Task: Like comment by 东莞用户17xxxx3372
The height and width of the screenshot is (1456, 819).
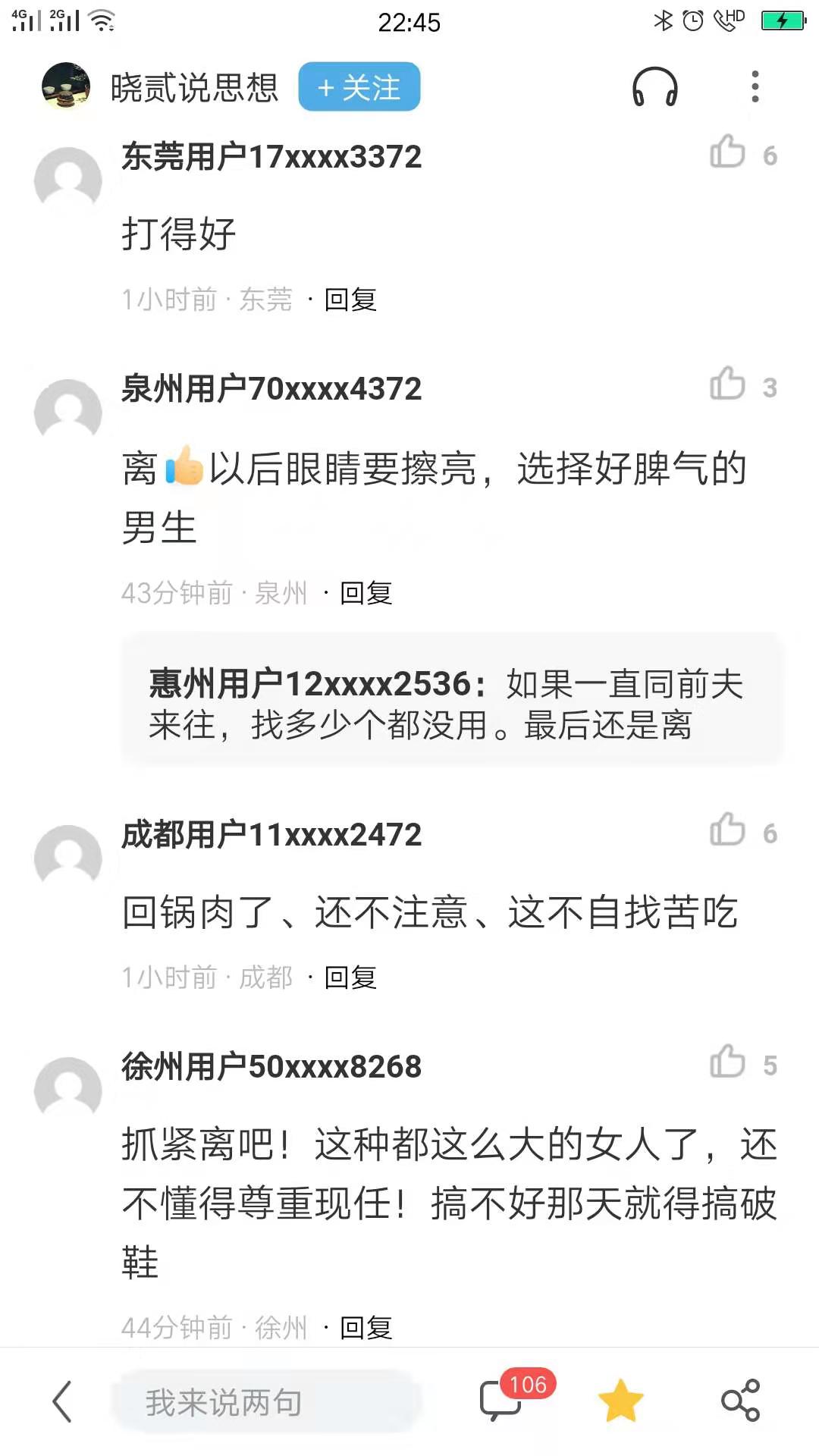Action: (x=728, y=152)
